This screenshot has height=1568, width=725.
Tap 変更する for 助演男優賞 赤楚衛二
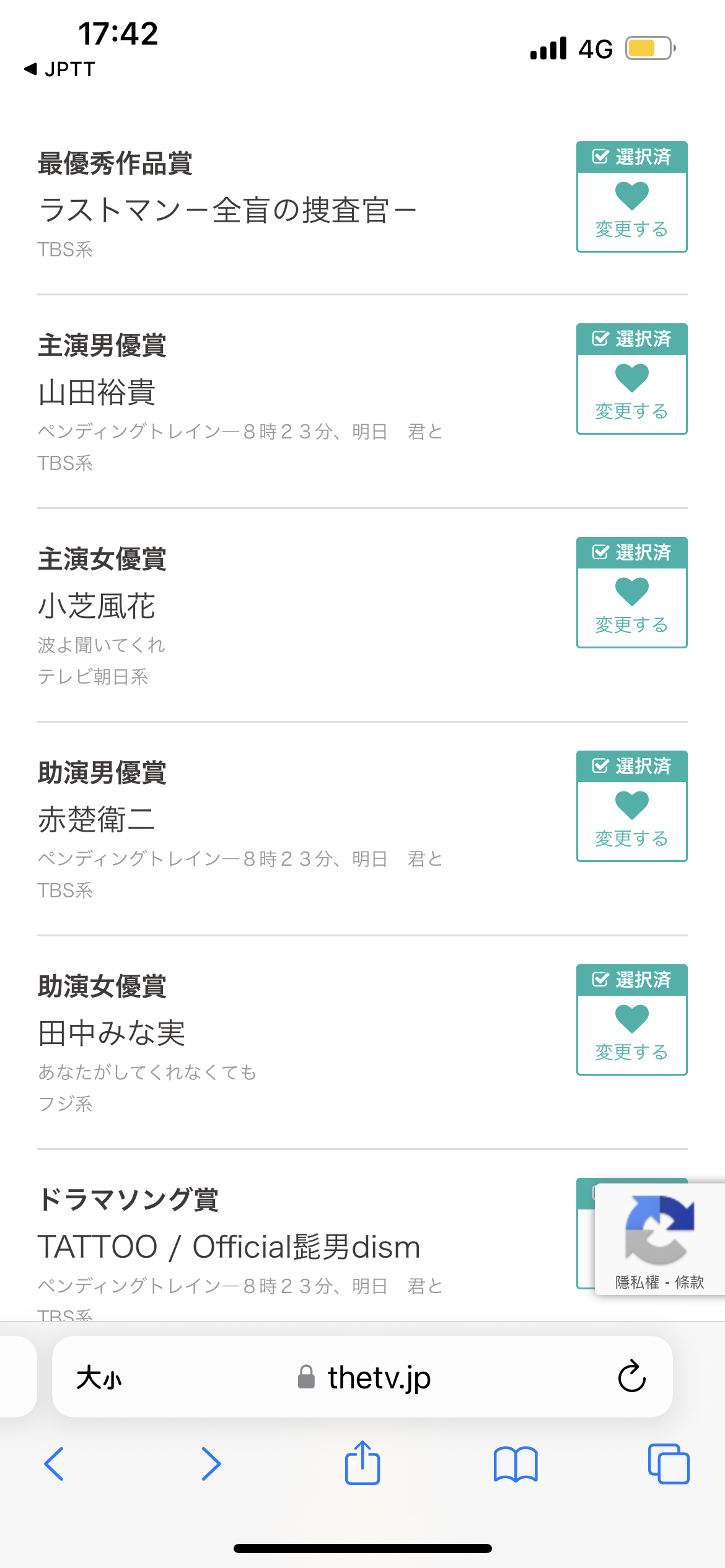click(631, 806)
